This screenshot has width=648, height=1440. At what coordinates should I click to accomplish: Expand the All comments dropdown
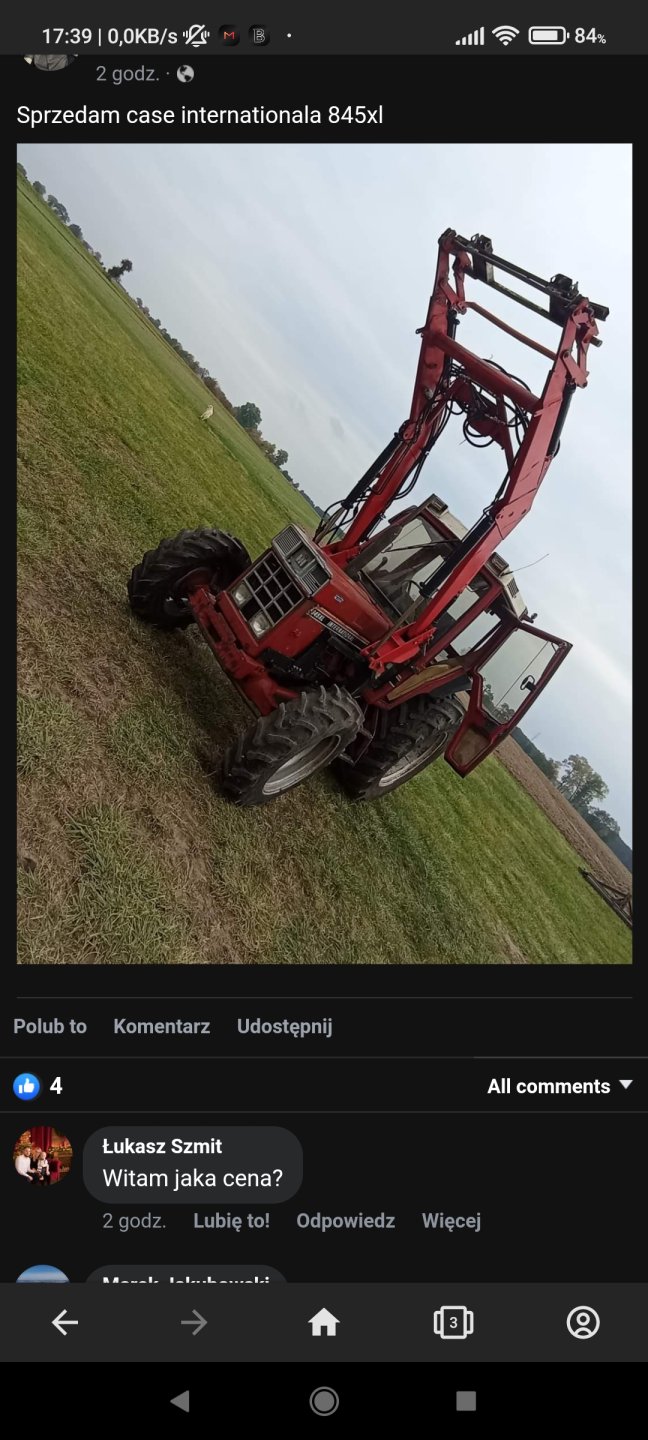[559, 1086]
